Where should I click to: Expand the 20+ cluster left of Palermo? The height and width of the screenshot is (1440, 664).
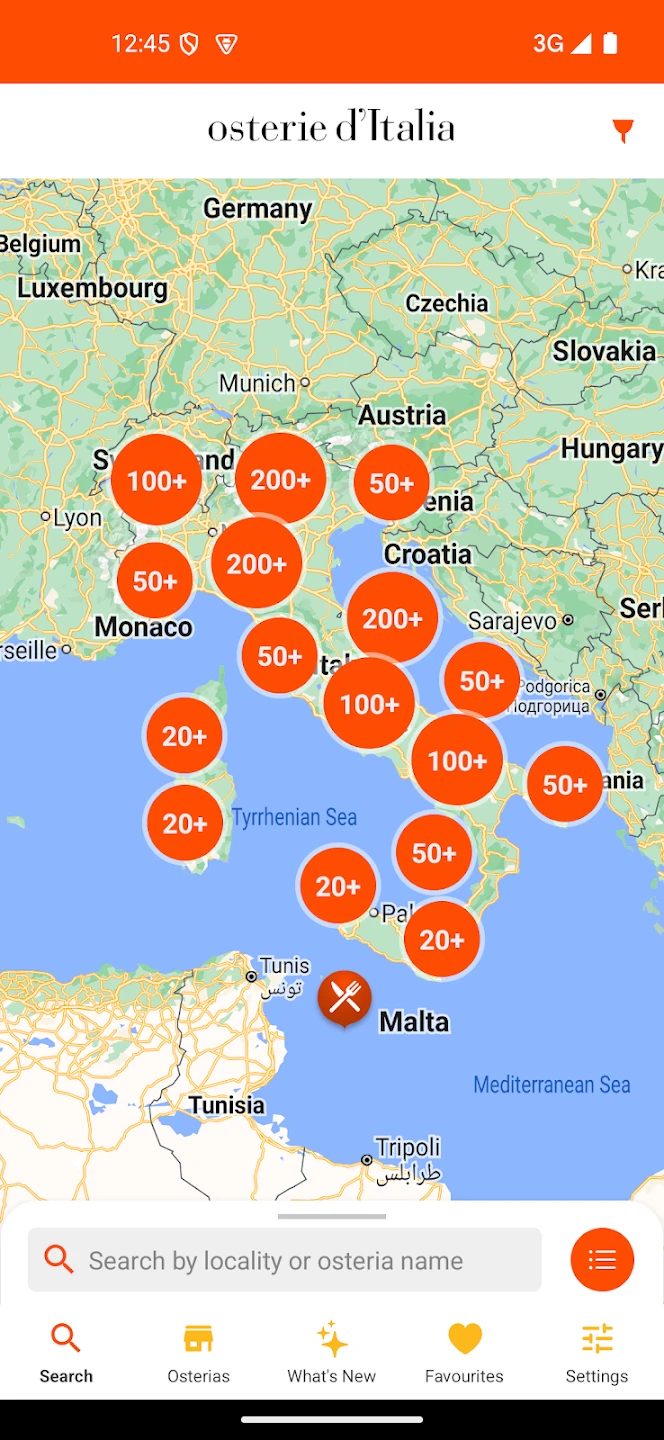pyautogui.click(x=338, y=886)
